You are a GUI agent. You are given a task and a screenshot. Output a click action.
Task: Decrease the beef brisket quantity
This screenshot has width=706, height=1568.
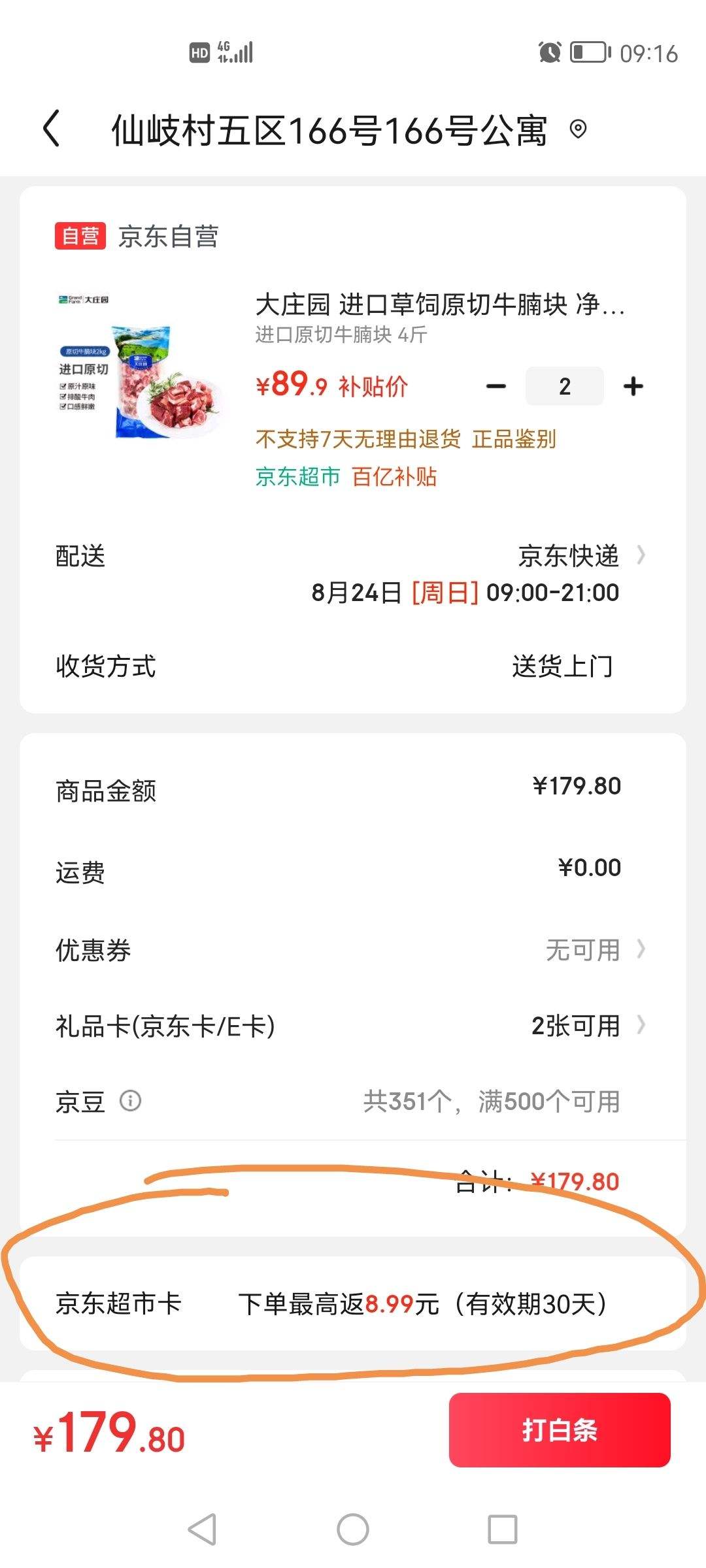tap(496, 386)
